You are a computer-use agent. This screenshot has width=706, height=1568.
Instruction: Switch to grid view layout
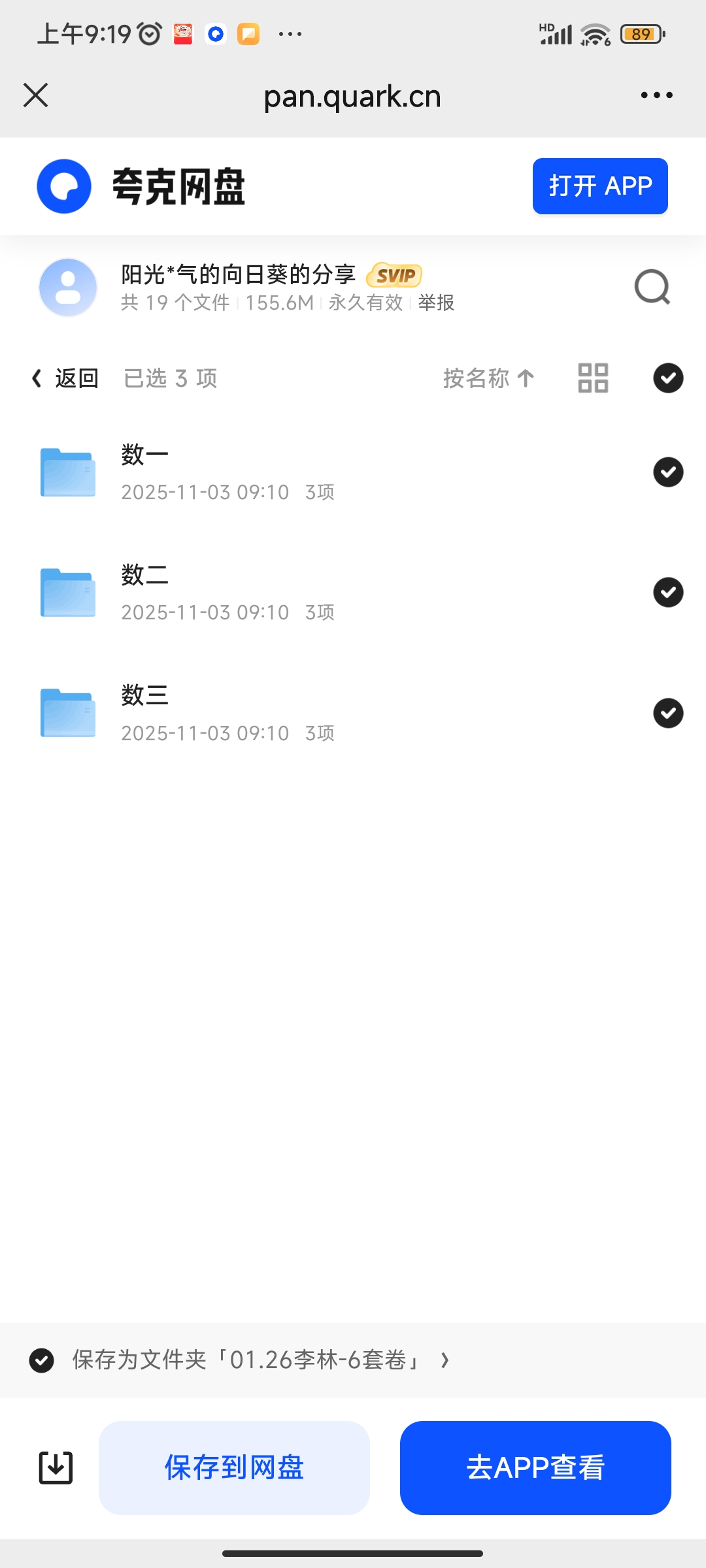tap(593, 378)
